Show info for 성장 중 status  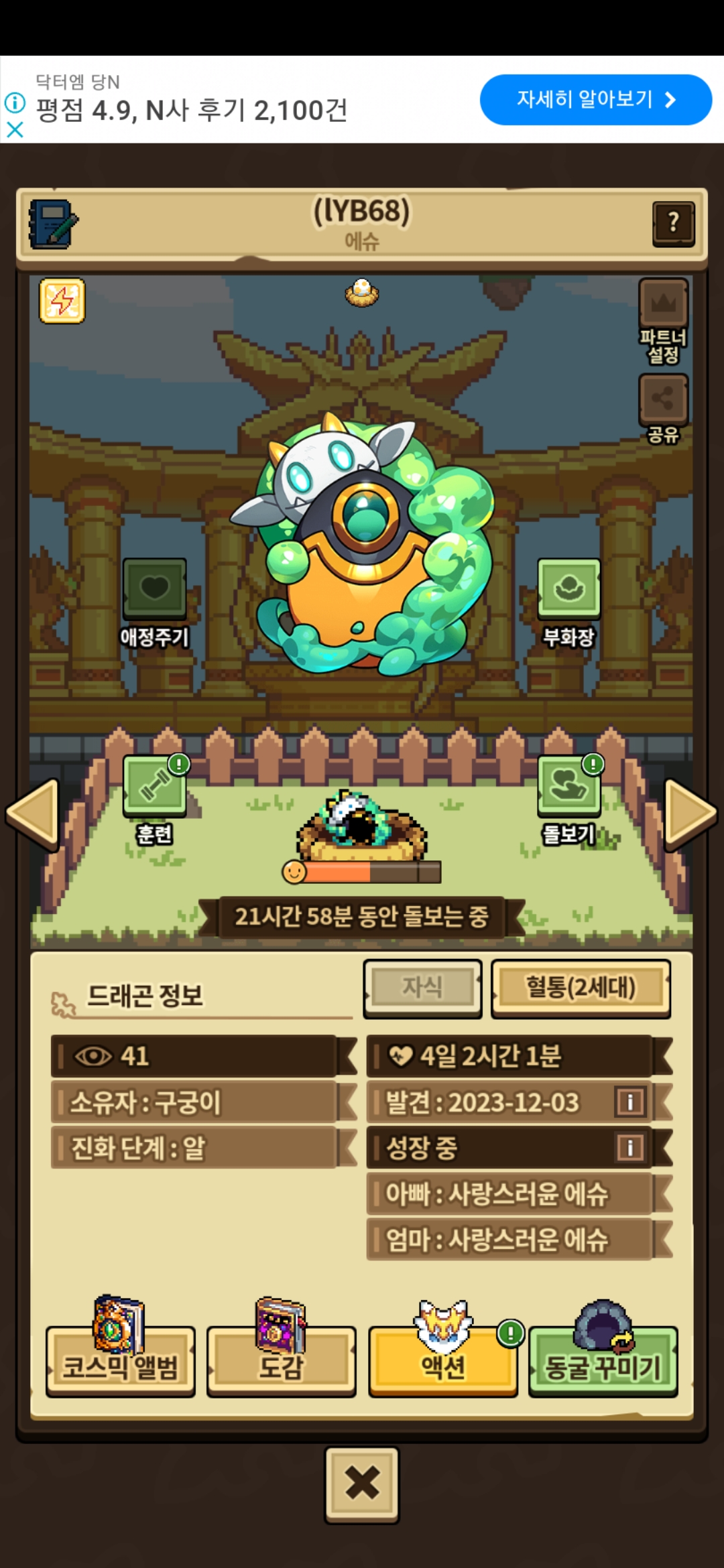[630, 1147]
